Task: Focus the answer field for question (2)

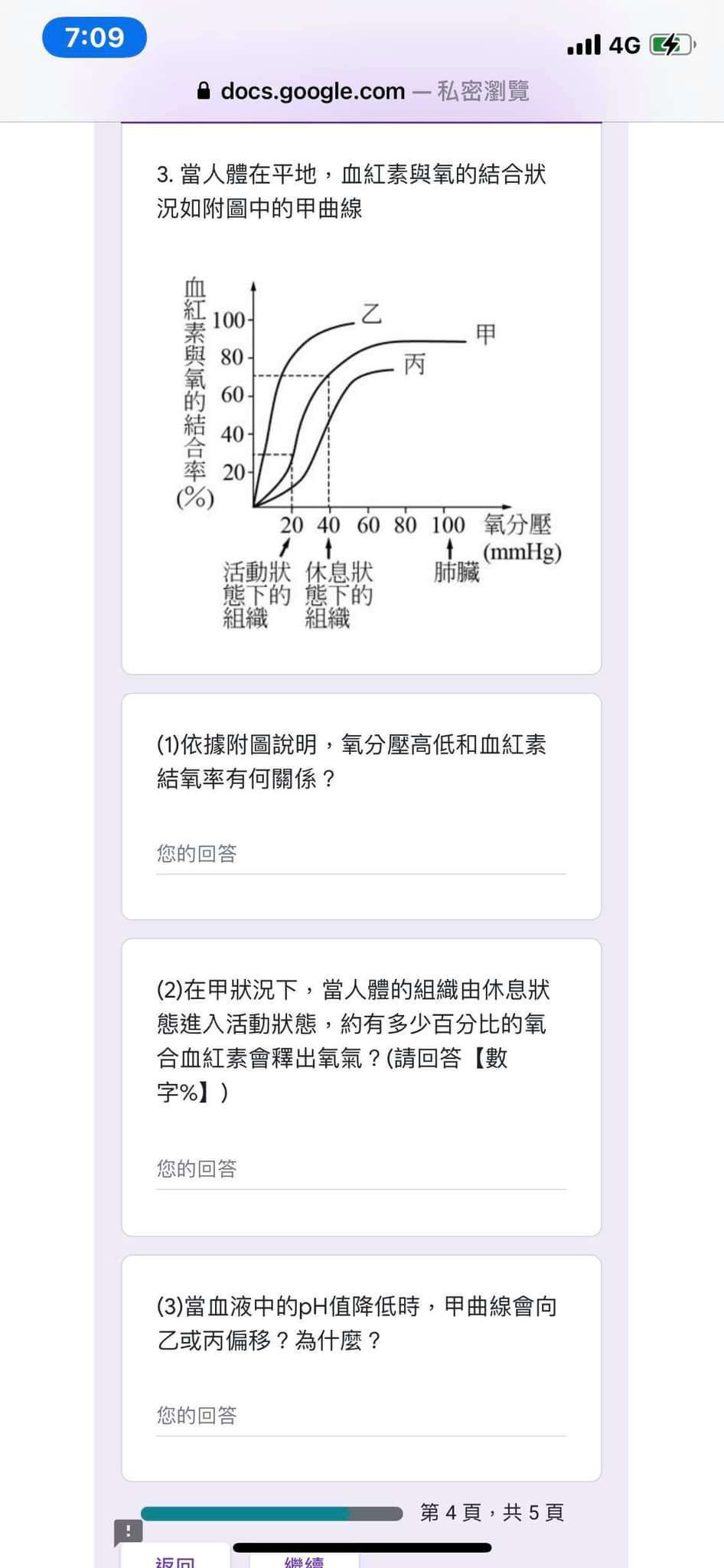Action: [360, 1169]
